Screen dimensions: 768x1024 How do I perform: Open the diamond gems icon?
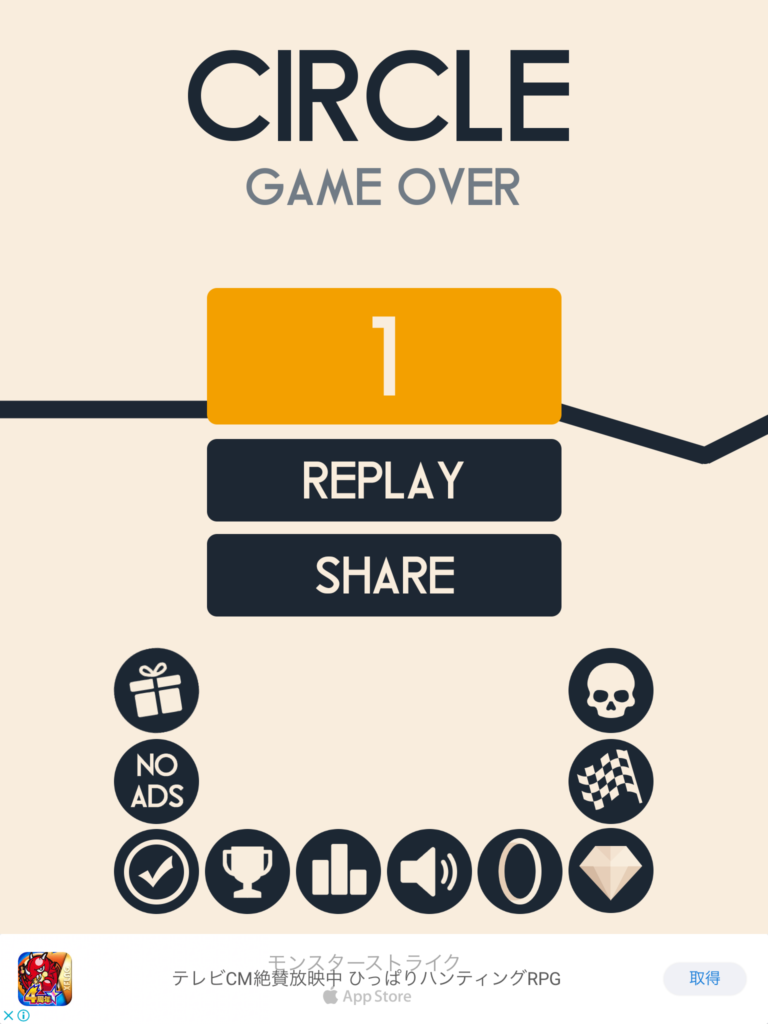(611, 871)
